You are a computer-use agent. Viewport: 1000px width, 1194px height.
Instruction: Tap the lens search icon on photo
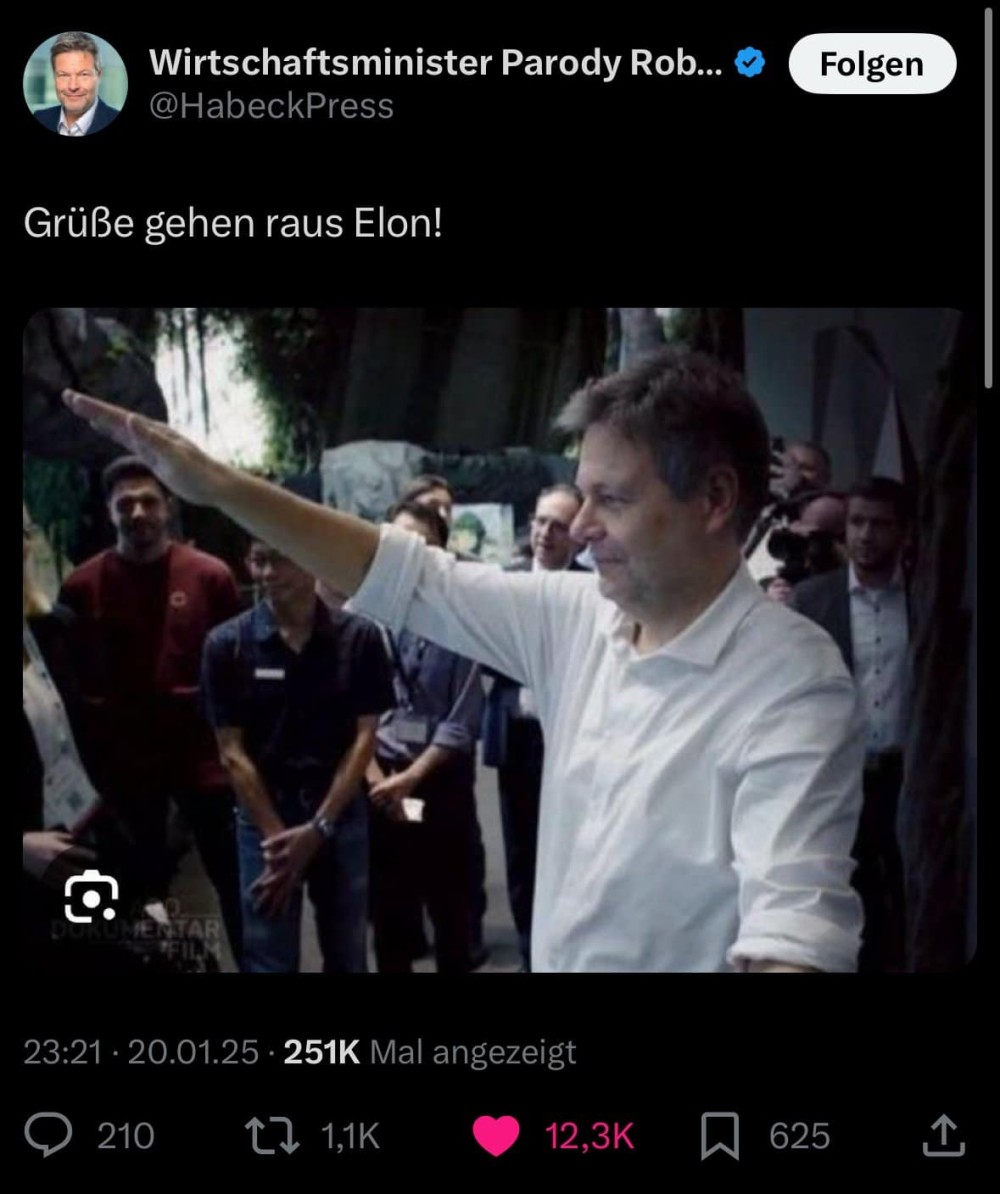[91, 896]
